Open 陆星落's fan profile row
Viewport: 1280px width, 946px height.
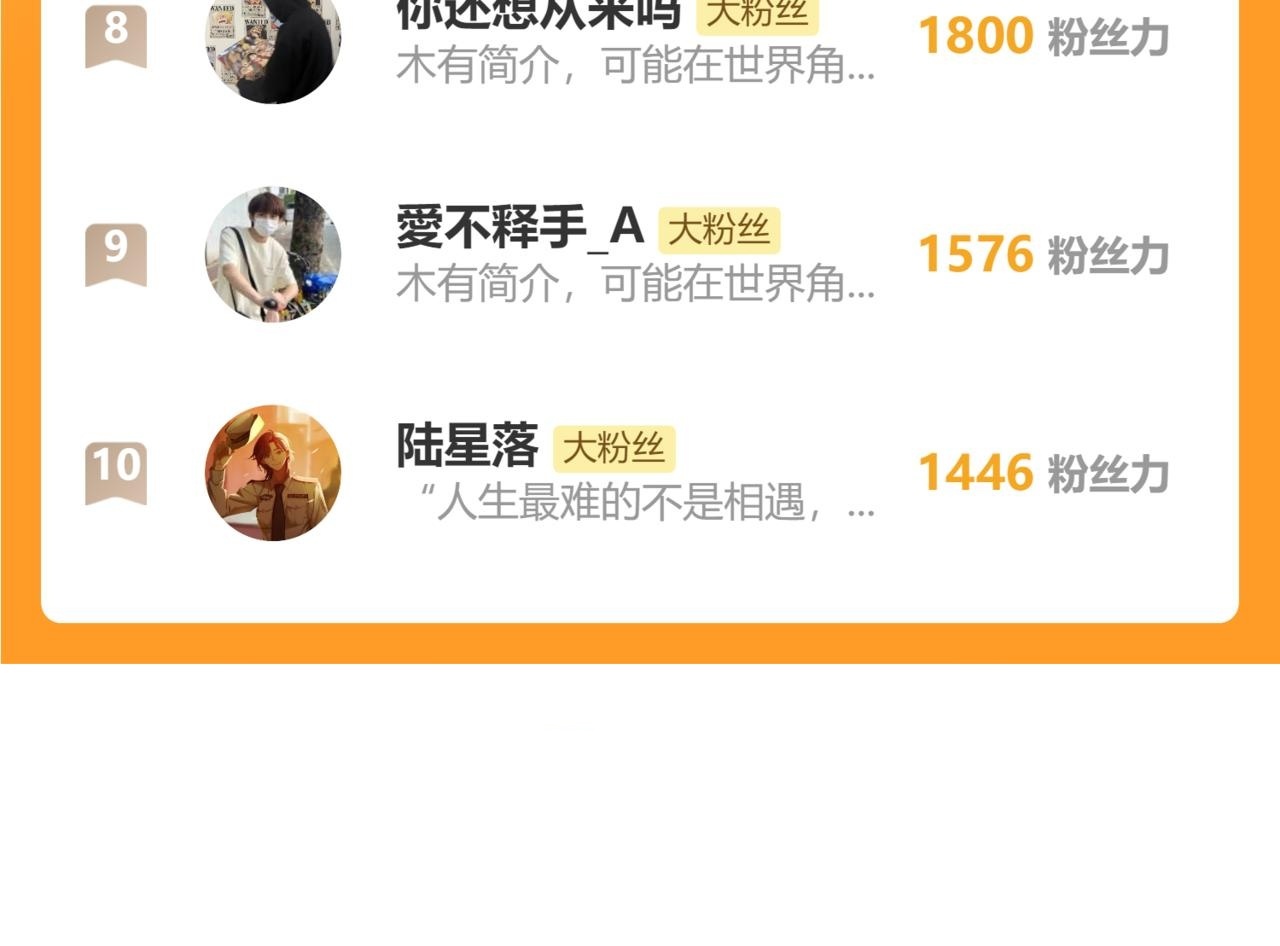[x=640, y=472]
